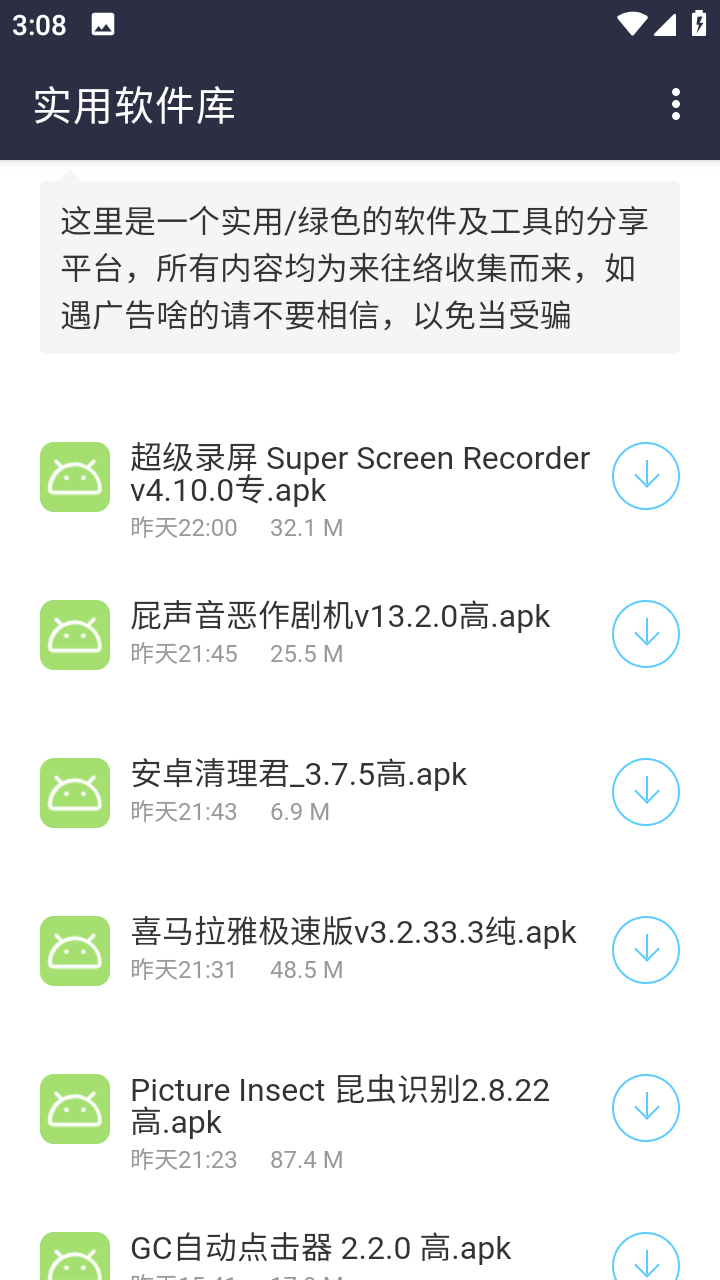
Task: Download Picture Insect 昆虫识别 apk
Action: [x=646, y=1108]
